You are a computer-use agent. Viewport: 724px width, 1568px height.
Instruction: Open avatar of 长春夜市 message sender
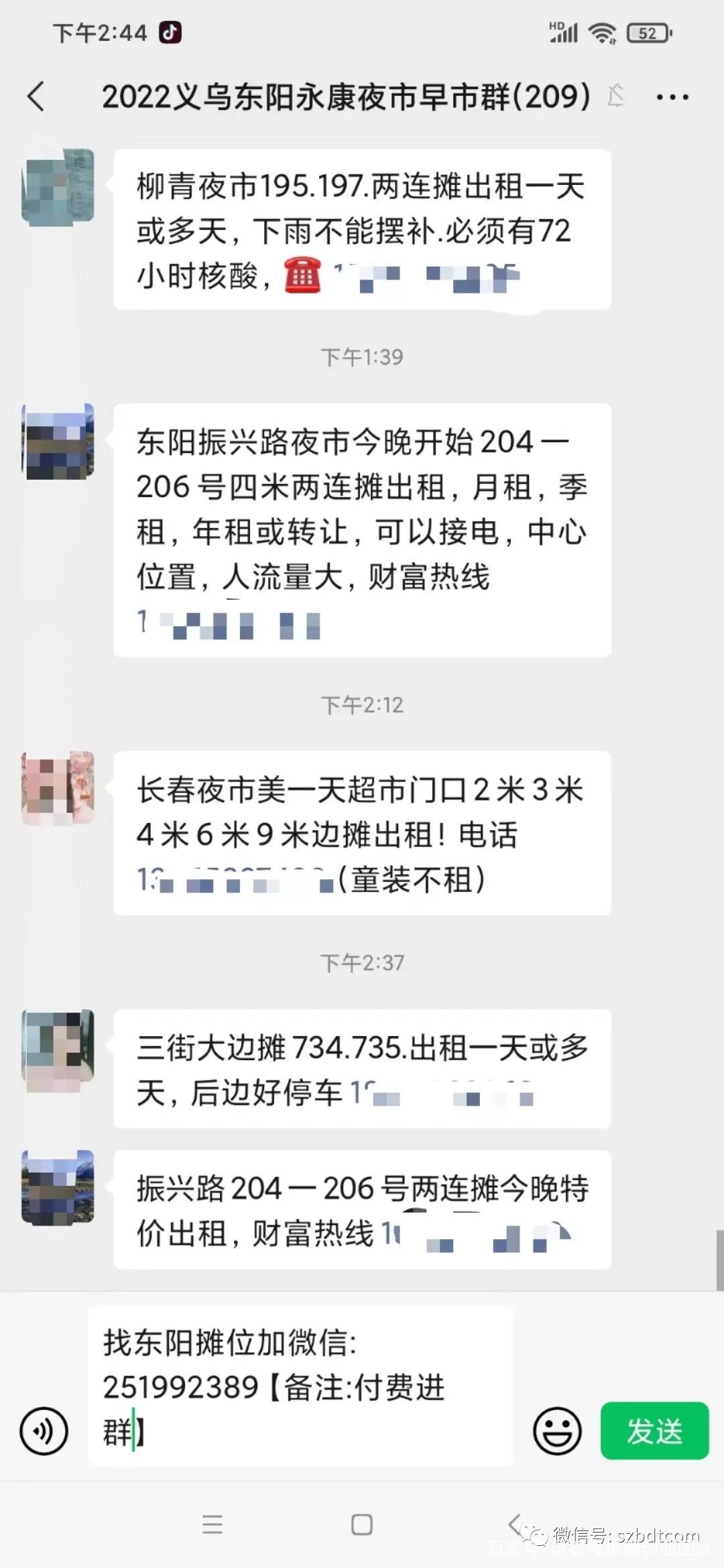(x=58, y=788)
